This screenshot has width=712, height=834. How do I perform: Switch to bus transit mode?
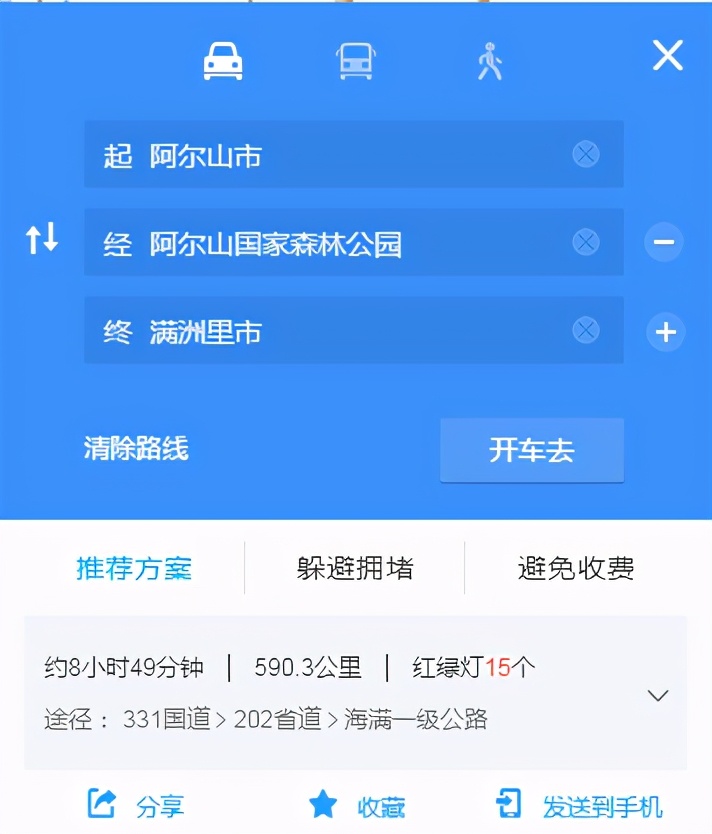pyautogui.click(x=355, y=63)
